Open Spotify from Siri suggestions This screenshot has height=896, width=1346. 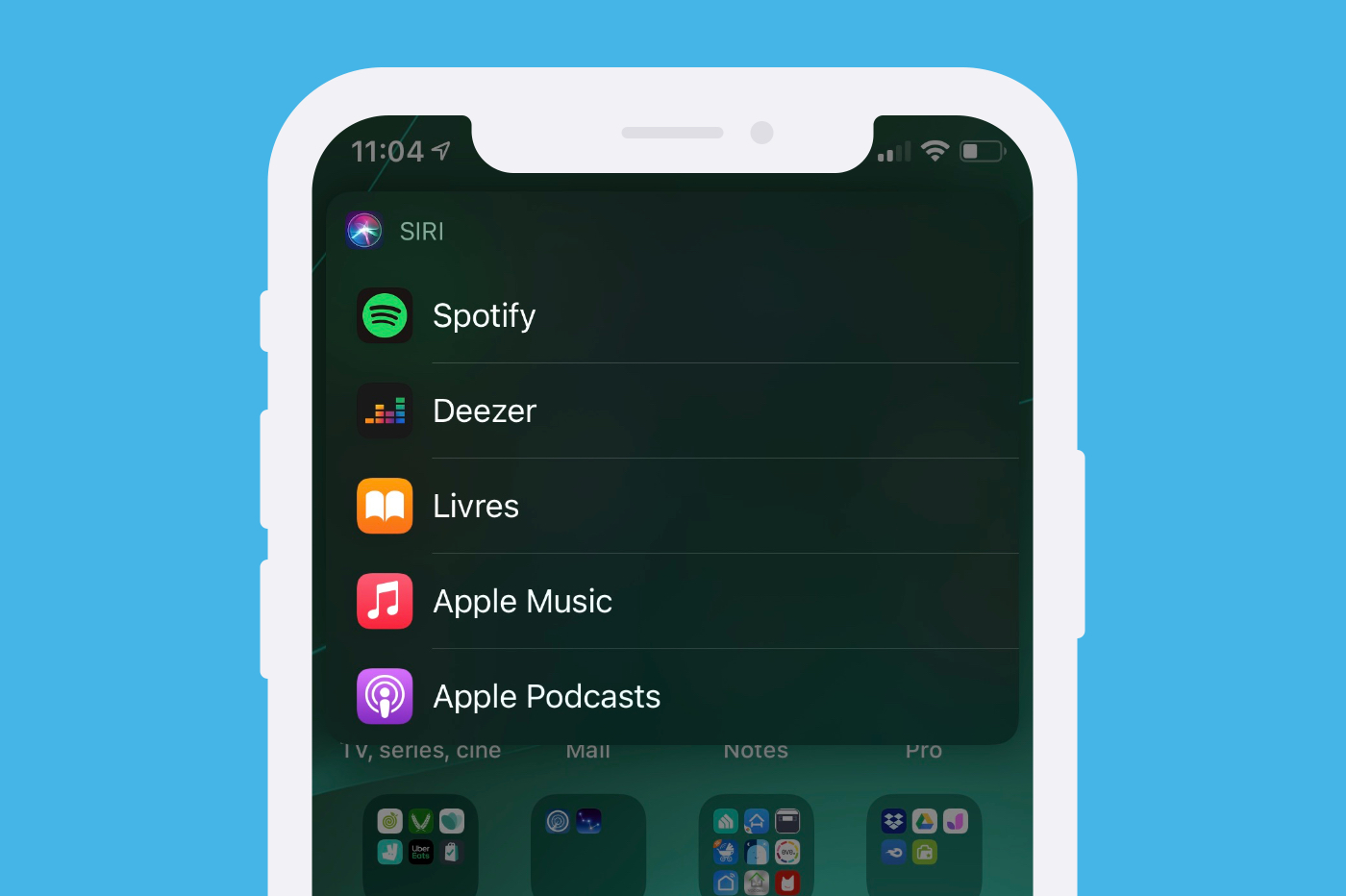pos(484,316)
